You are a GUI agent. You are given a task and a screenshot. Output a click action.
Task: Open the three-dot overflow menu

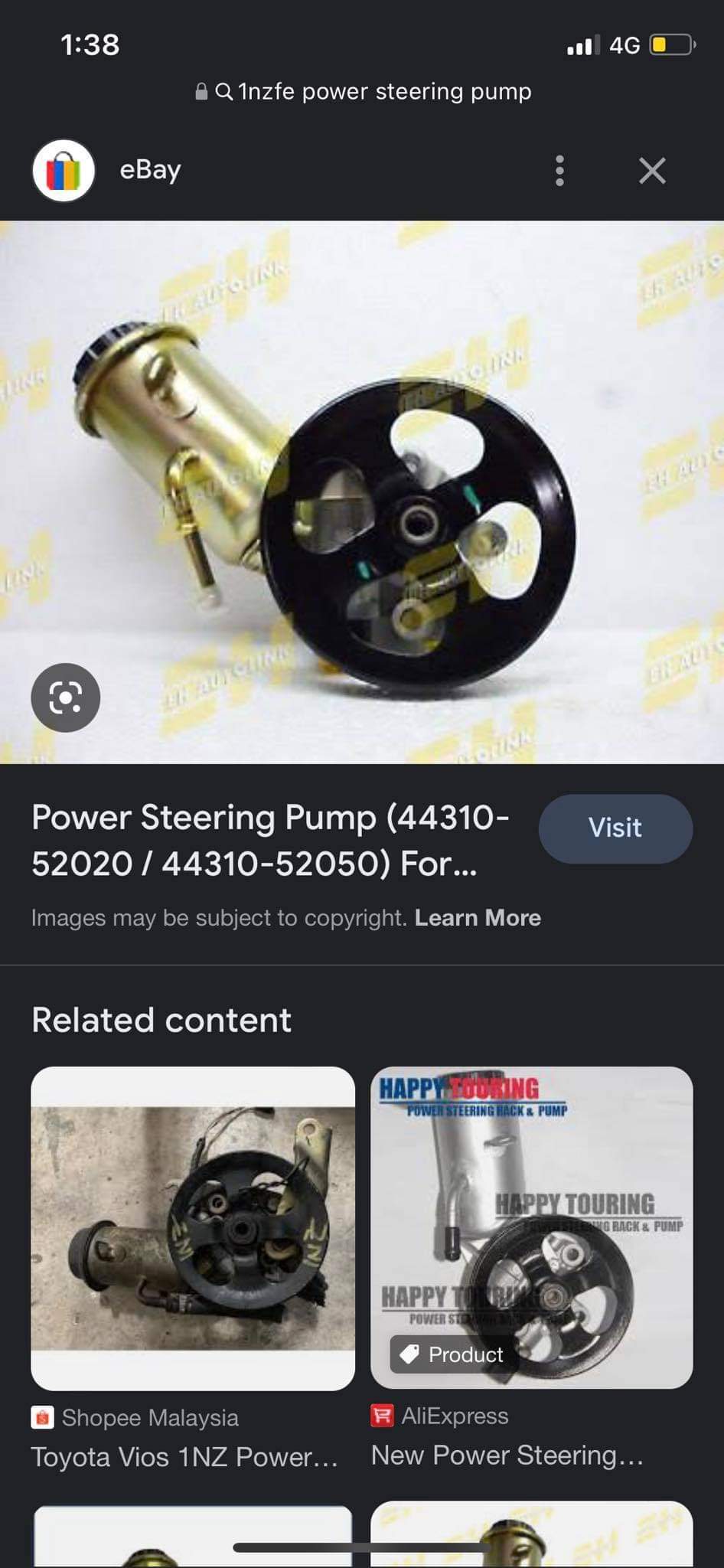tap(559, 171)
